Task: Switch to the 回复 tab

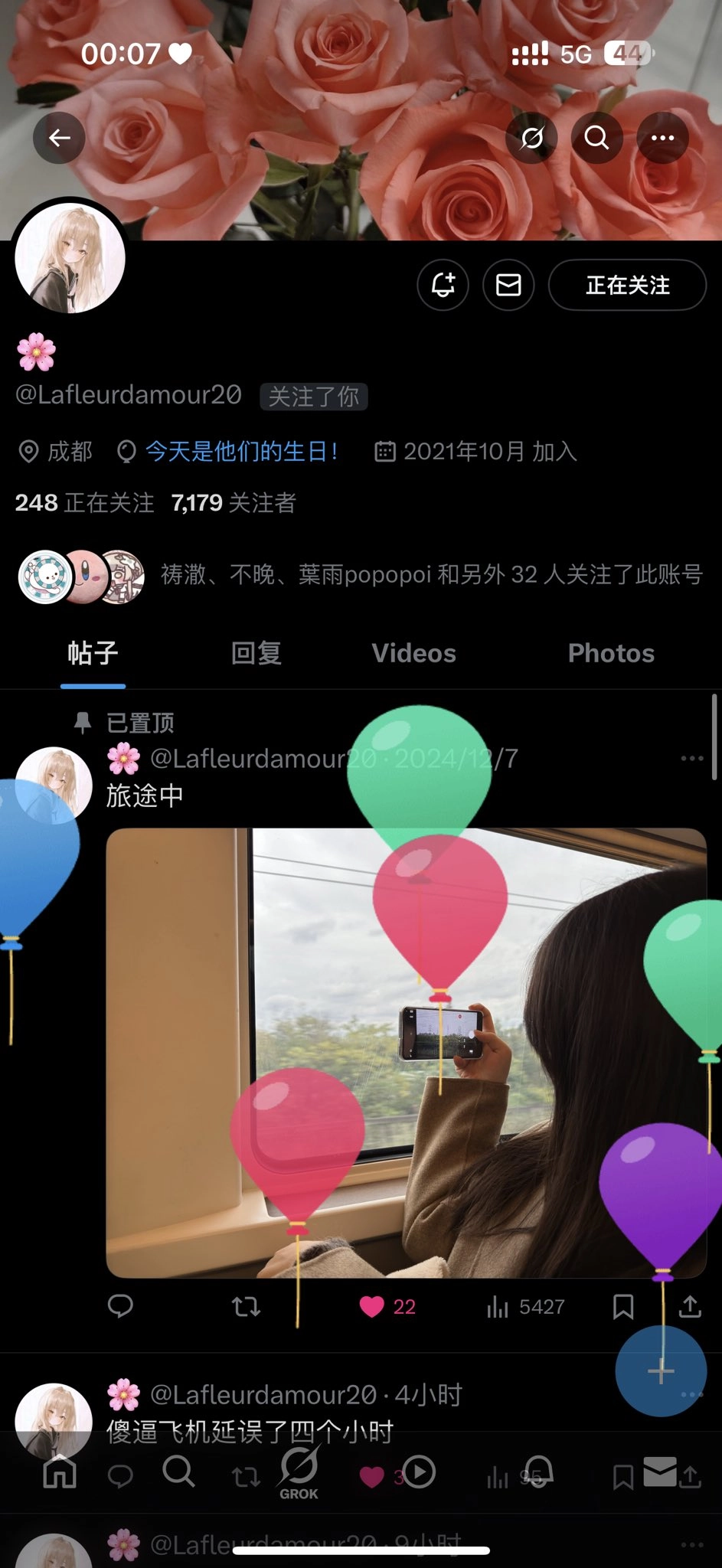Action: coord(256,653)
